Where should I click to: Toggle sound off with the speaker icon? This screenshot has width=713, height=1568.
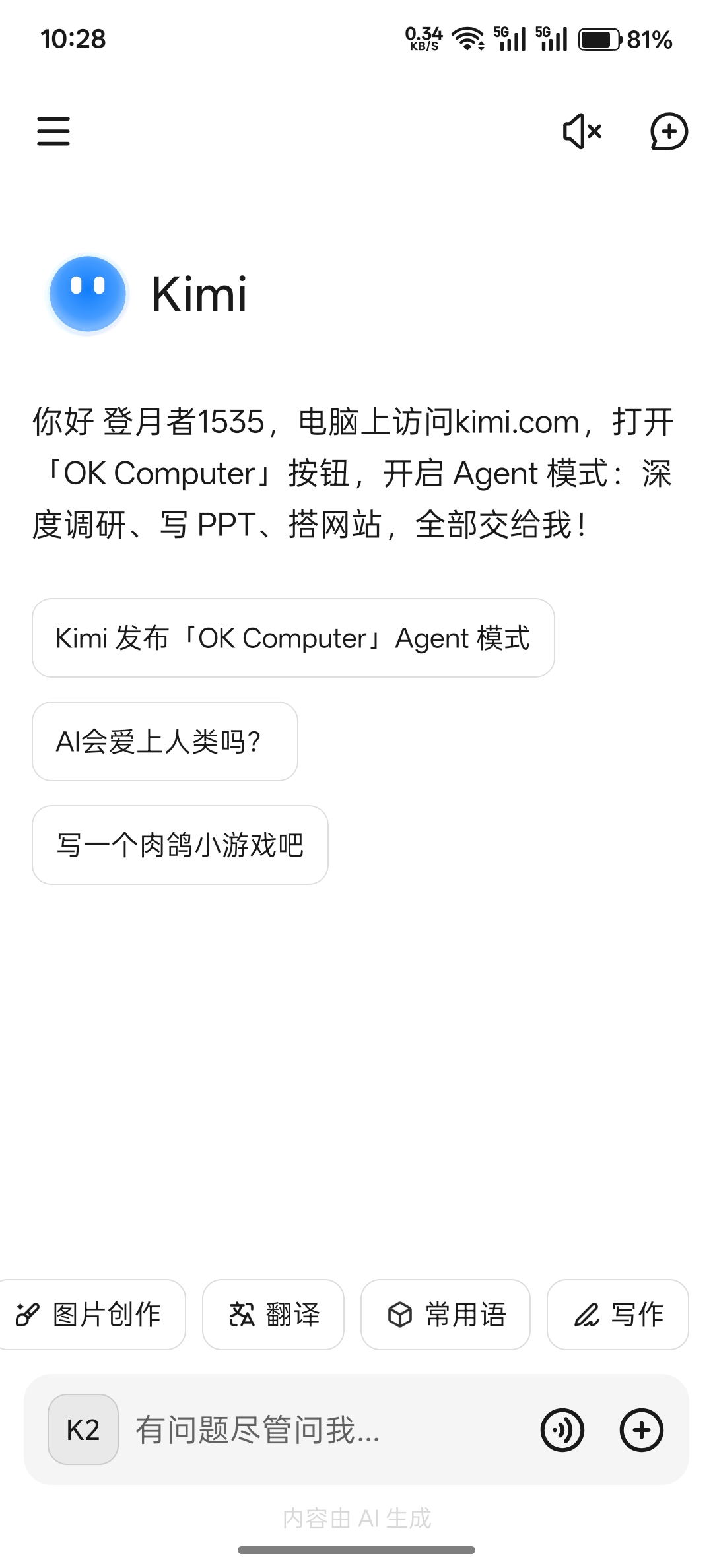[580, 131]
